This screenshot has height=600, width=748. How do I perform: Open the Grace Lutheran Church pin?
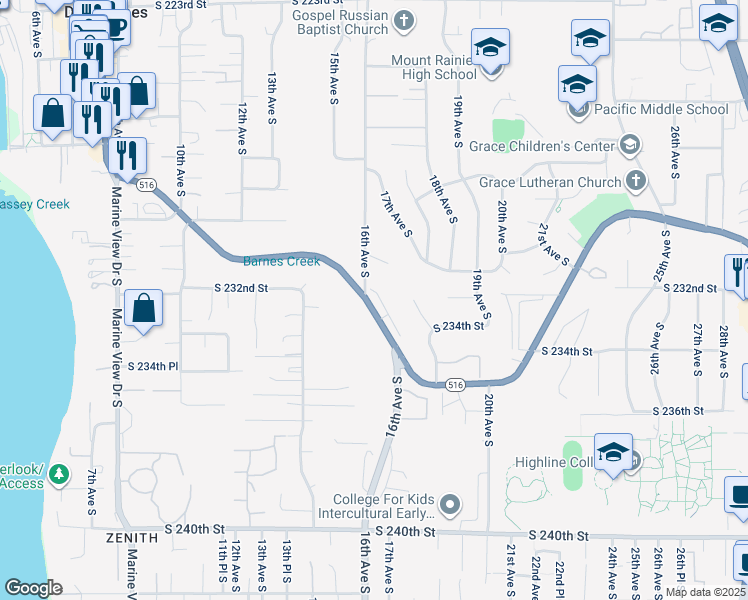pos(636,181)
